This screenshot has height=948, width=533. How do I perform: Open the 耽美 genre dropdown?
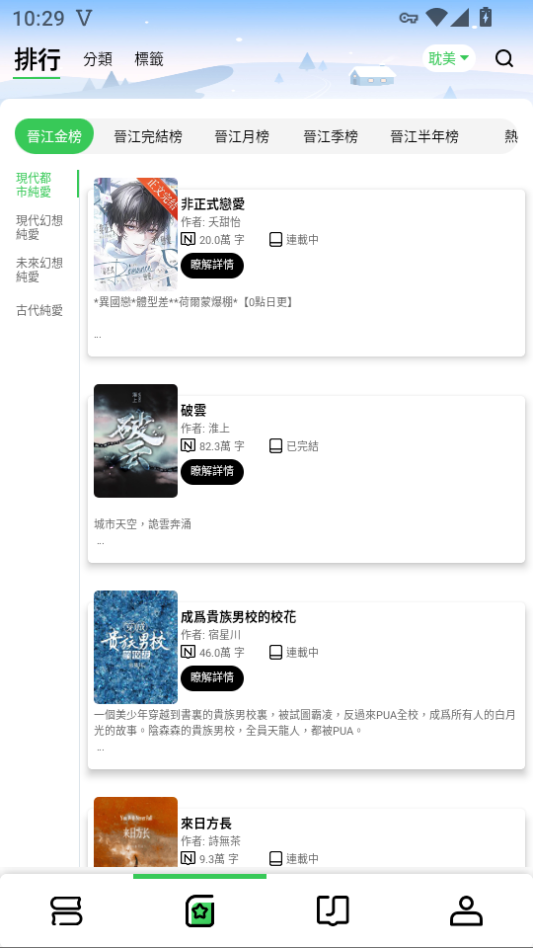(448, 59)
